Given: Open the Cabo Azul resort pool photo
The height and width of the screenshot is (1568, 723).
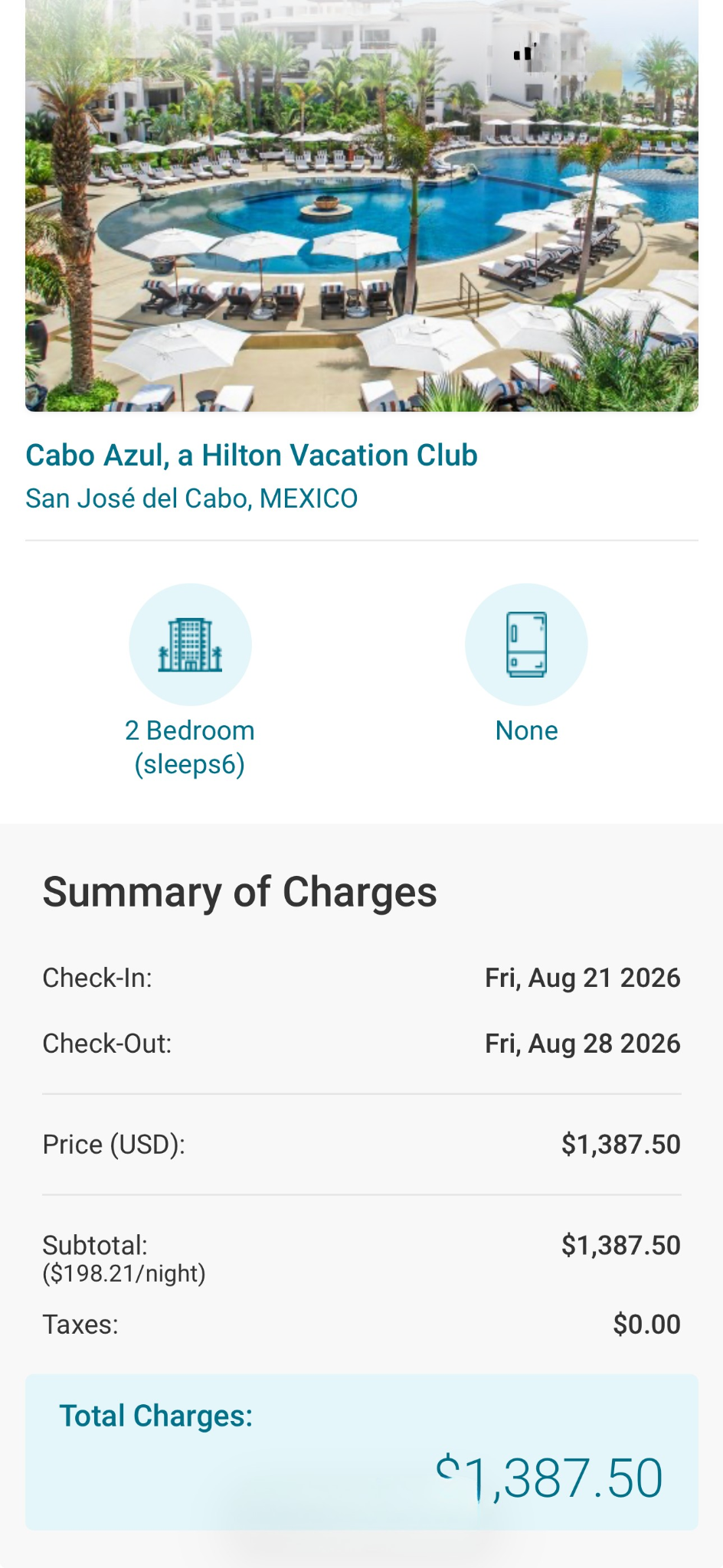Looking at the screenshot, I should (x=361, y=205).
